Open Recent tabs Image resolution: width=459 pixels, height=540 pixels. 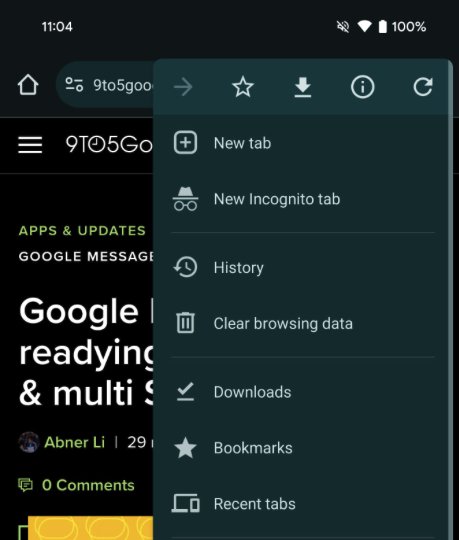coord(303,504)
